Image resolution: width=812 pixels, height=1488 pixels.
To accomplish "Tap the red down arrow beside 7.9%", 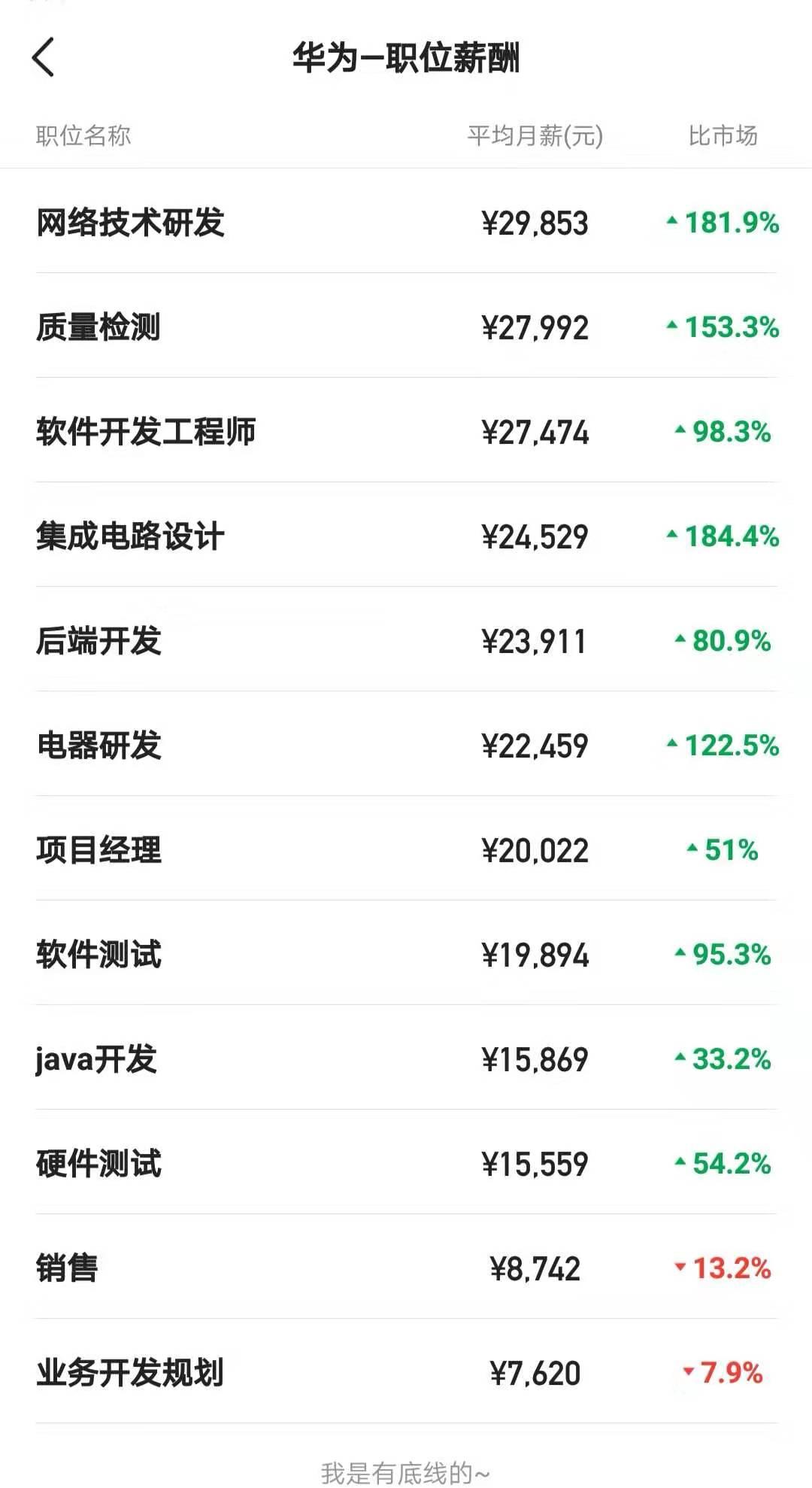I will [689, 1371].
